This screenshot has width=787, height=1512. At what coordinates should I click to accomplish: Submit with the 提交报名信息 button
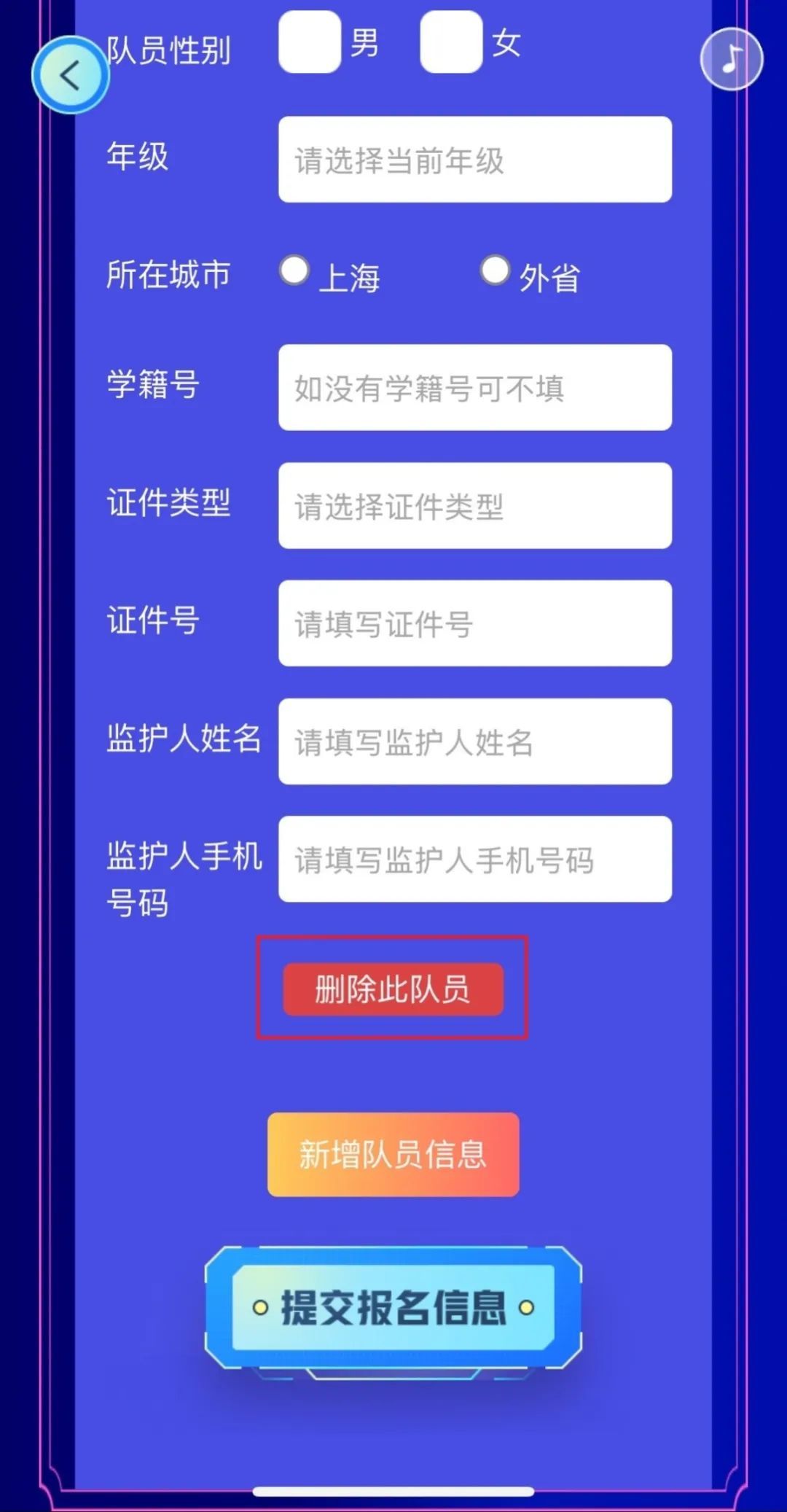point(393,1308)
